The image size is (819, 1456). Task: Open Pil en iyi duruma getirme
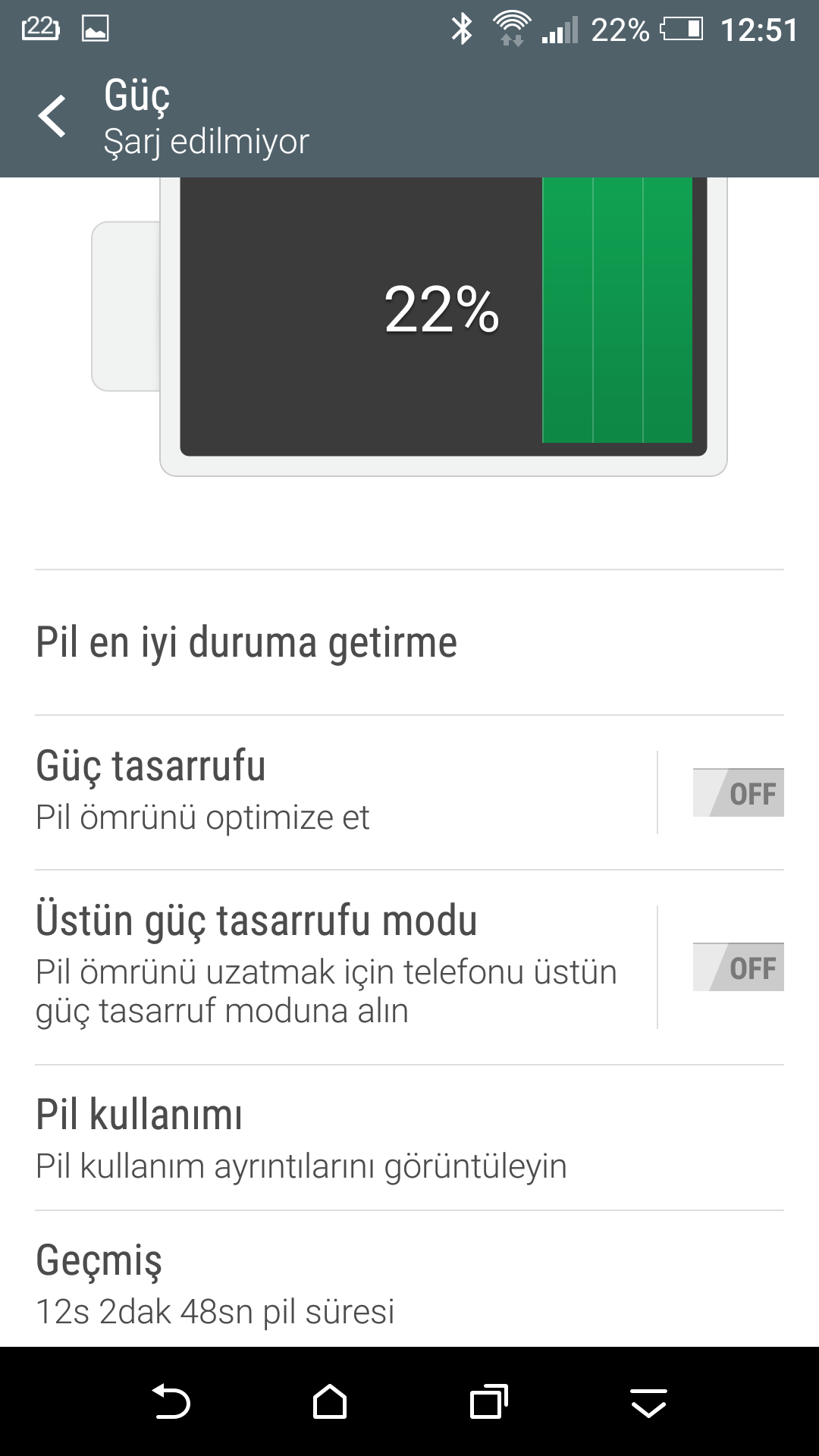tap(409, 642)
